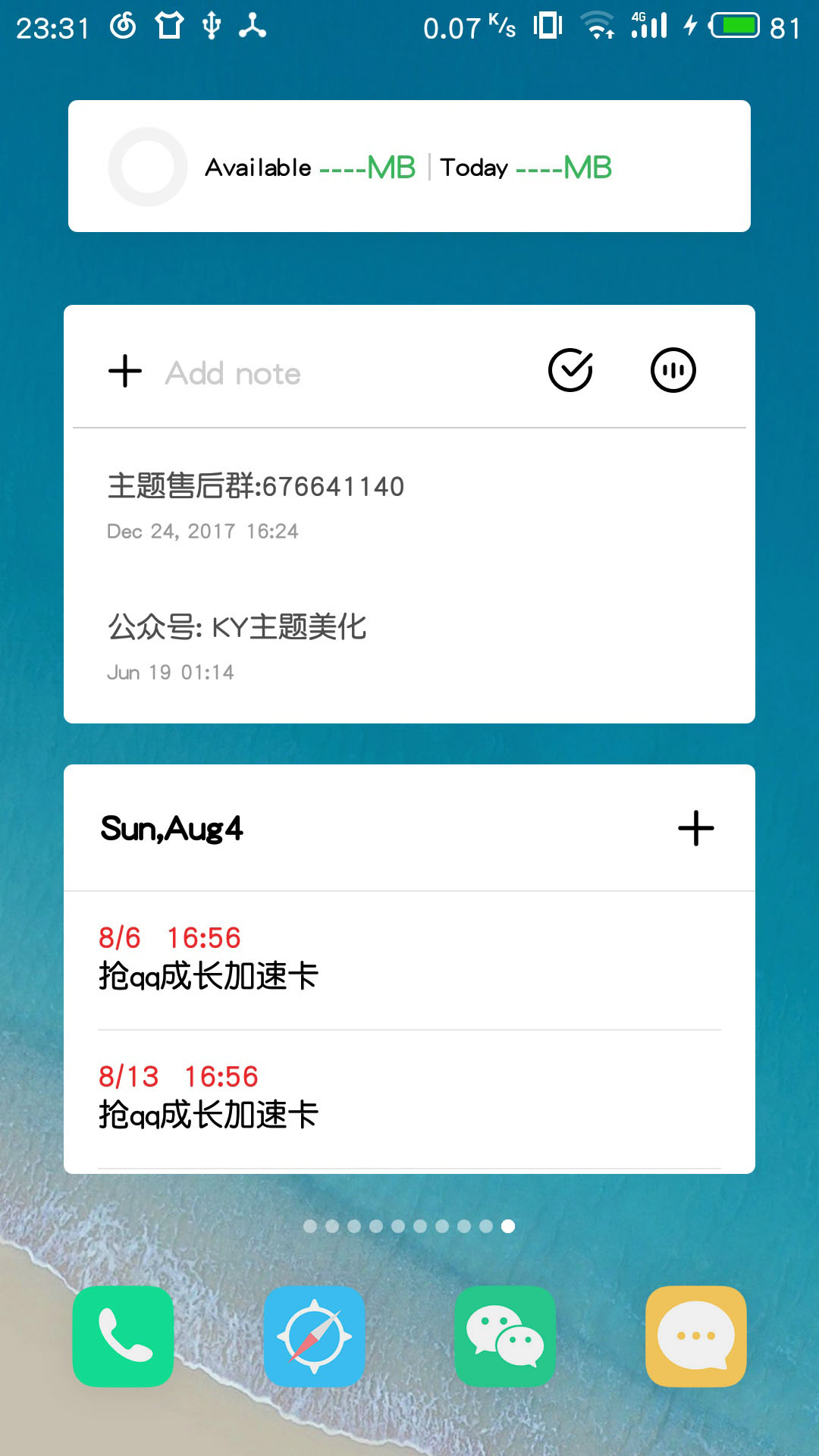819x1456 pixels.
Task: Launch the Phone app
Action: [123, 1336]
